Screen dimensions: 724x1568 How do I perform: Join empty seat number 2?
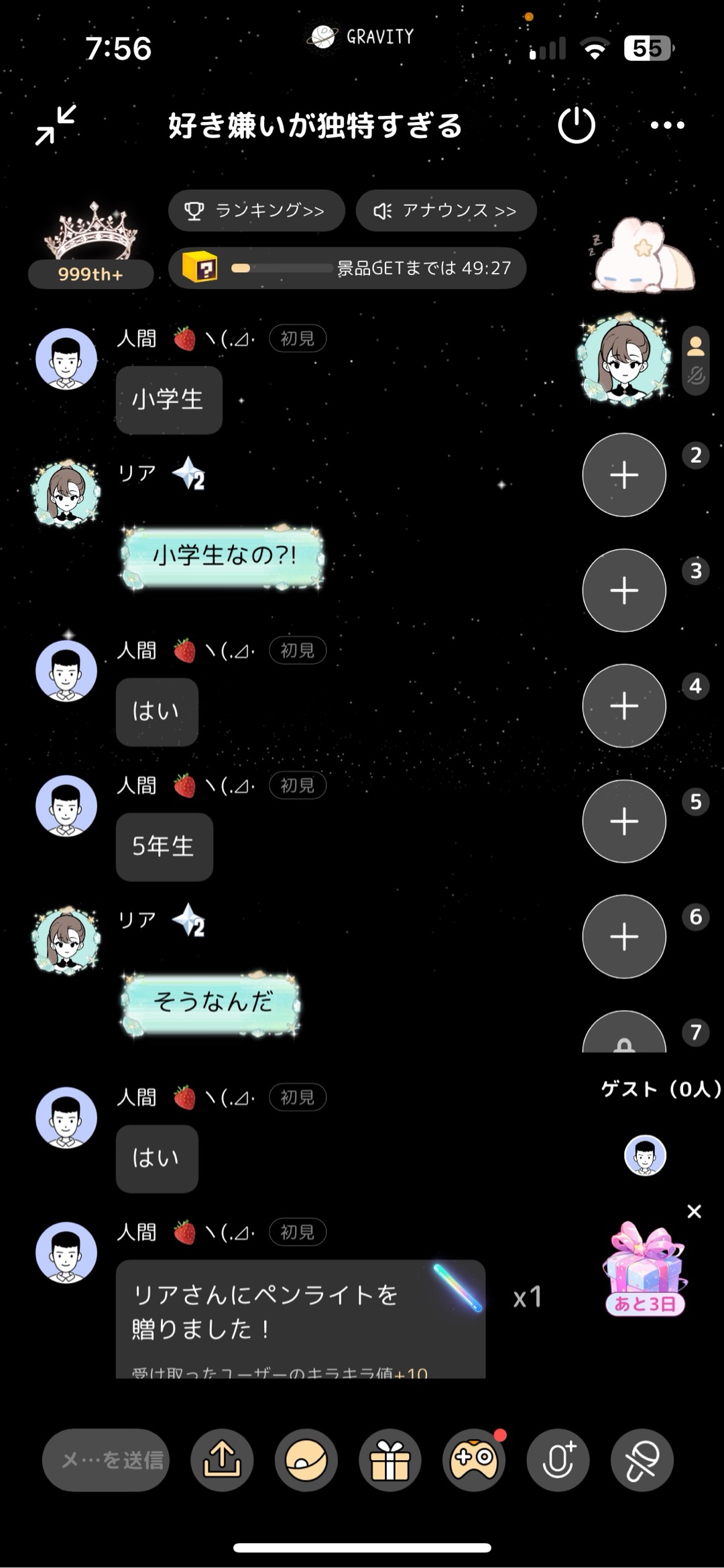pyautogui.click(x=623, y=475)
